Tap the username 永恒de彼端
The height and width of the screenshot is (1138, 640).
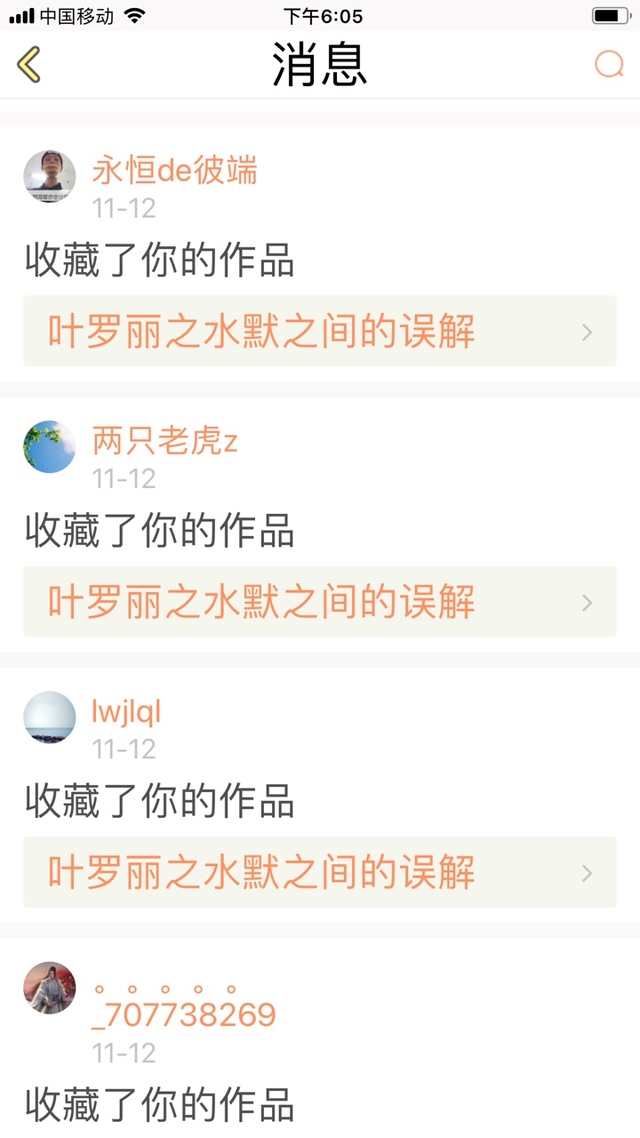(x=175, y=171)
